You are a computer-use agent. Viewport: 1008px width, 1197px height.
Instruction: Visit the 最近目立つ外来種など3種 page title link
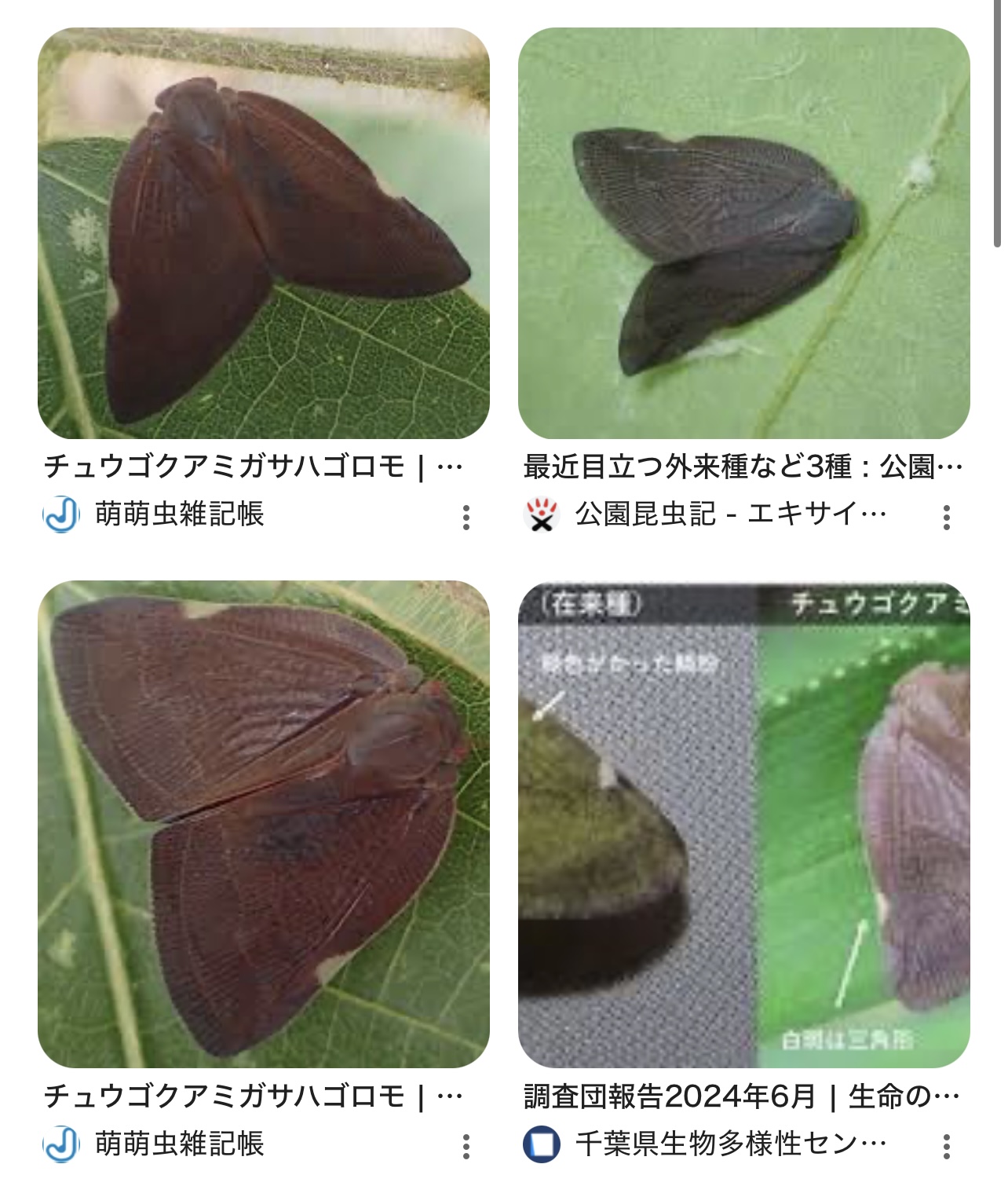(742, 467)
